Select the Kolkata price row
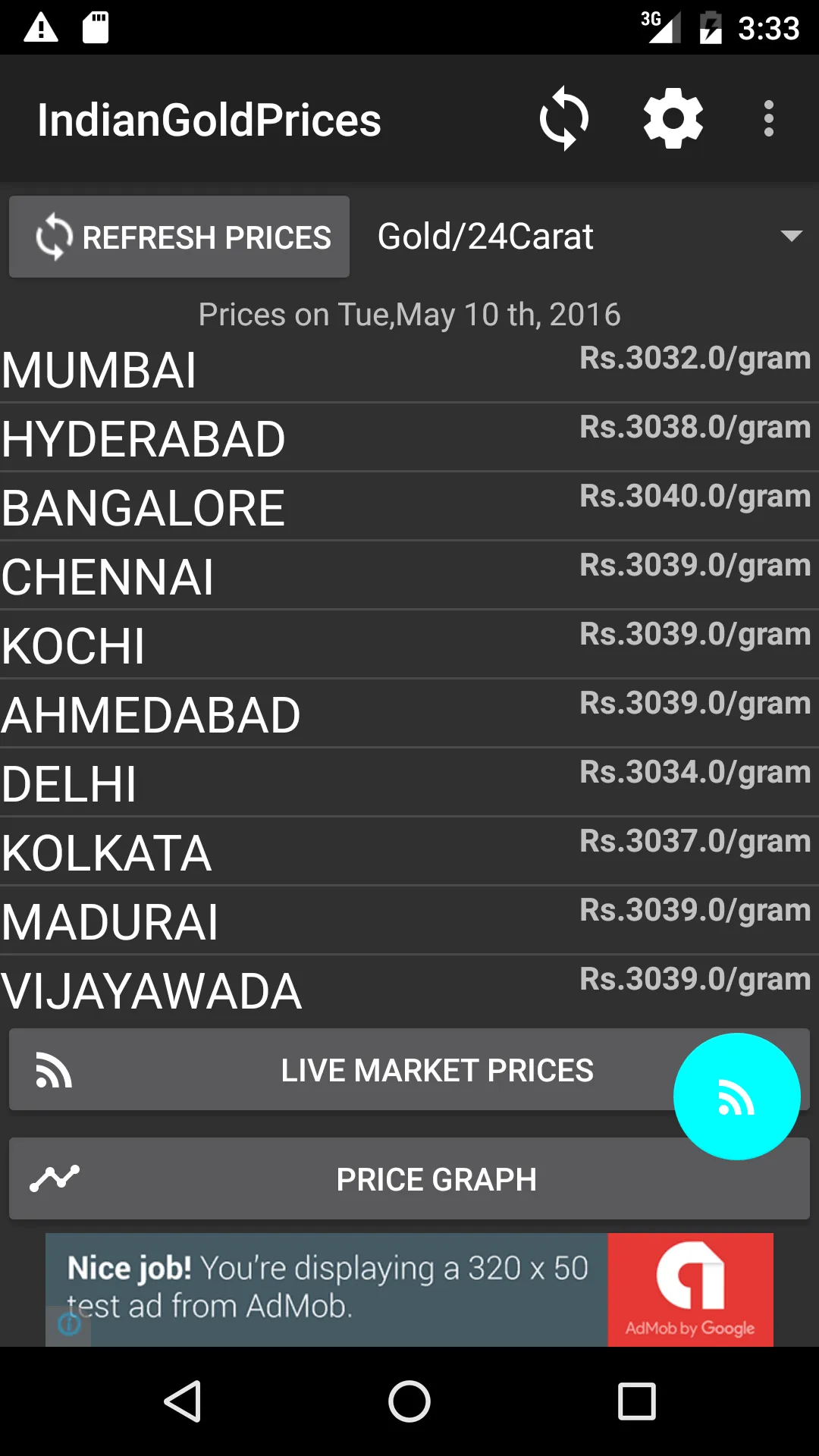Viewport: 819px width, 1456px height. 409,852
